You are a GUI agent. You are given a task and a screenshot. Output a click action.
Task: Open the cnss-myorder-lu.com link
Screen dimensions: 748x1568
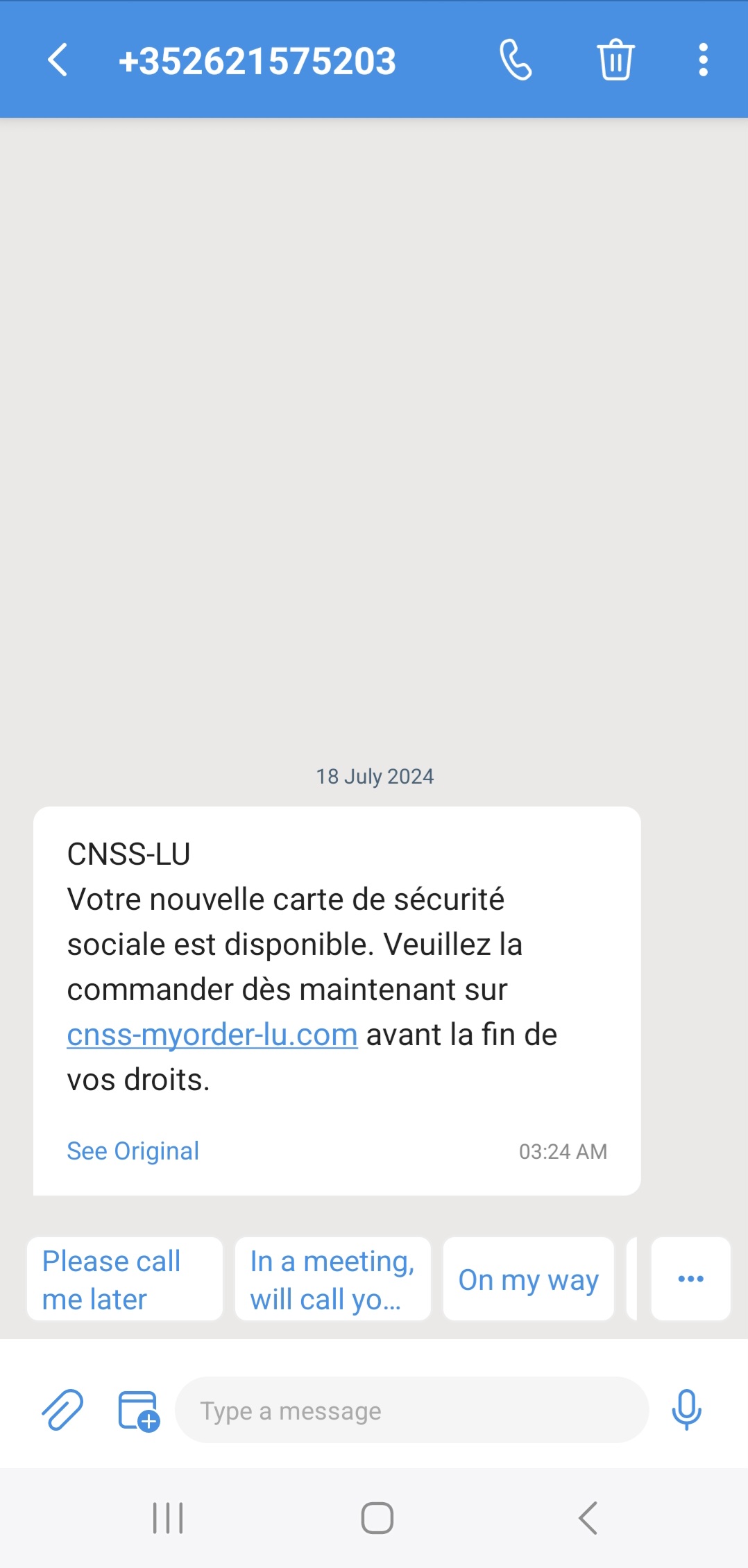[211, 1034]
